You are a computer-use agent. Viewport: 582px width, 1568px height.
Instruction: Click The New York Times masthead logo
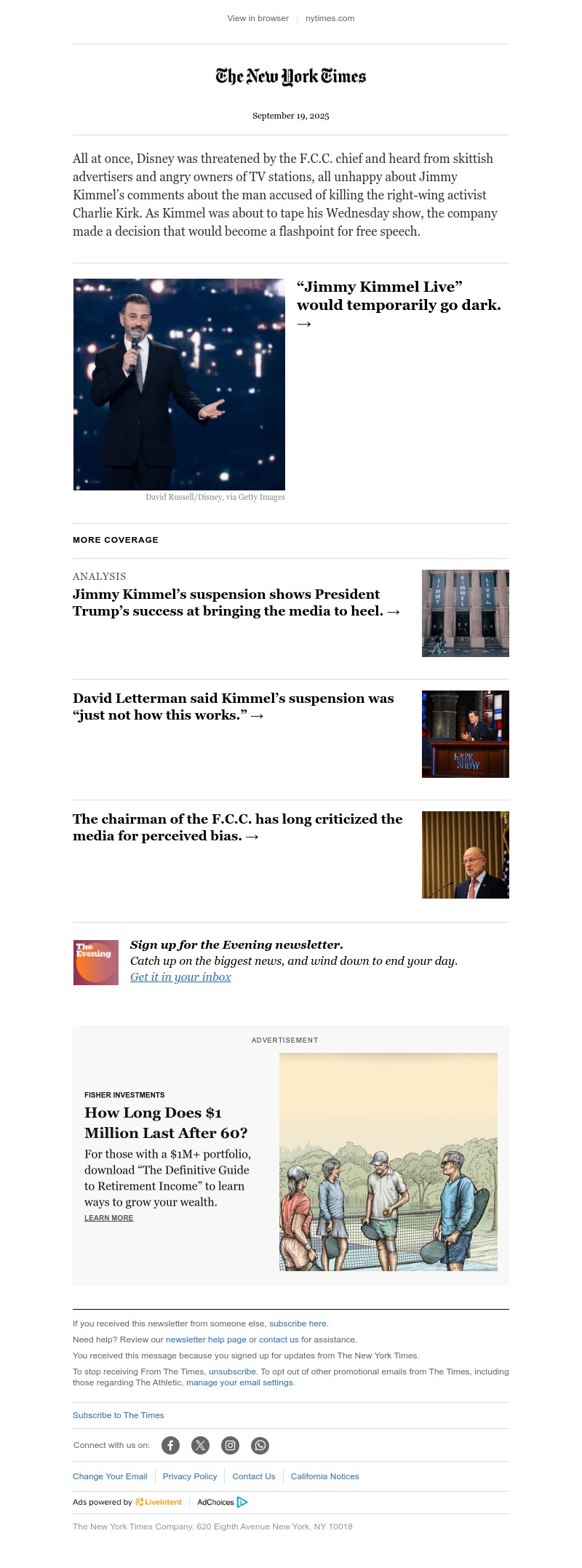click(290, 76)
